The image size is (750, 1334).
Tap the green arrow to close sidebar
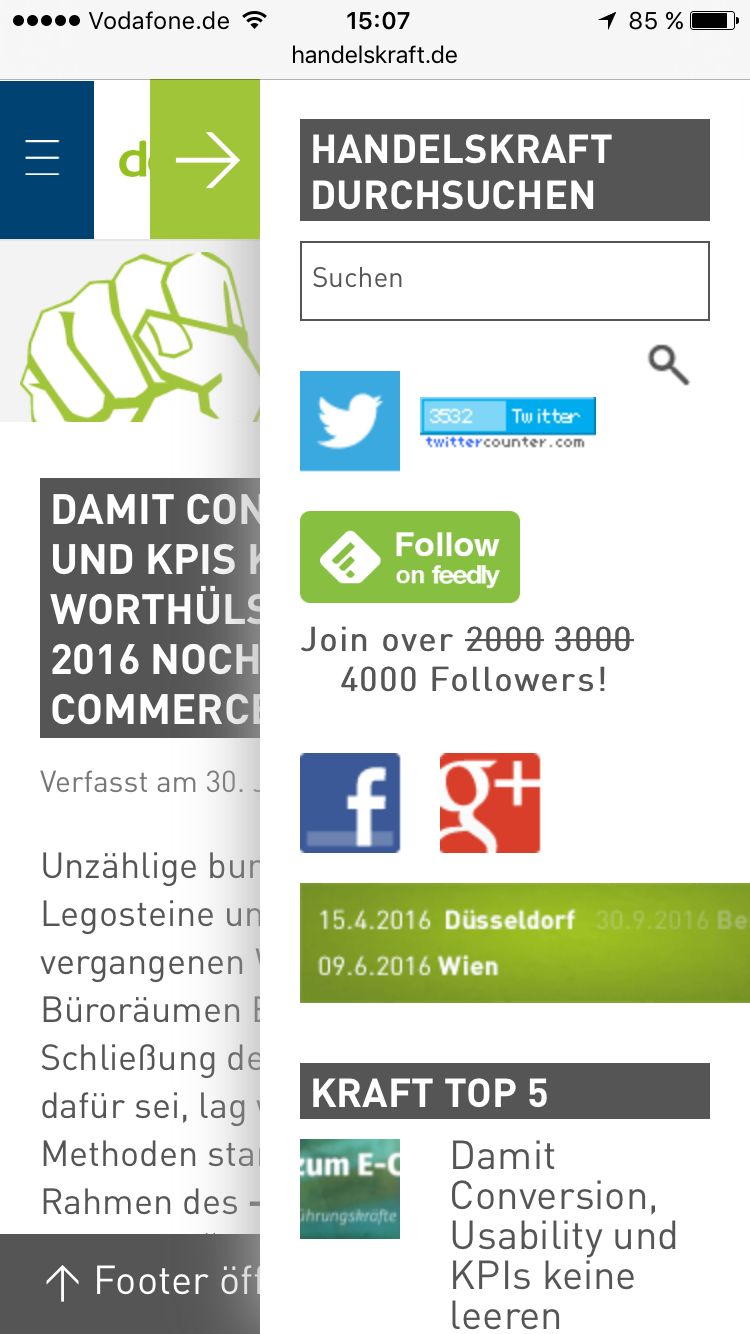click(205, 160)
